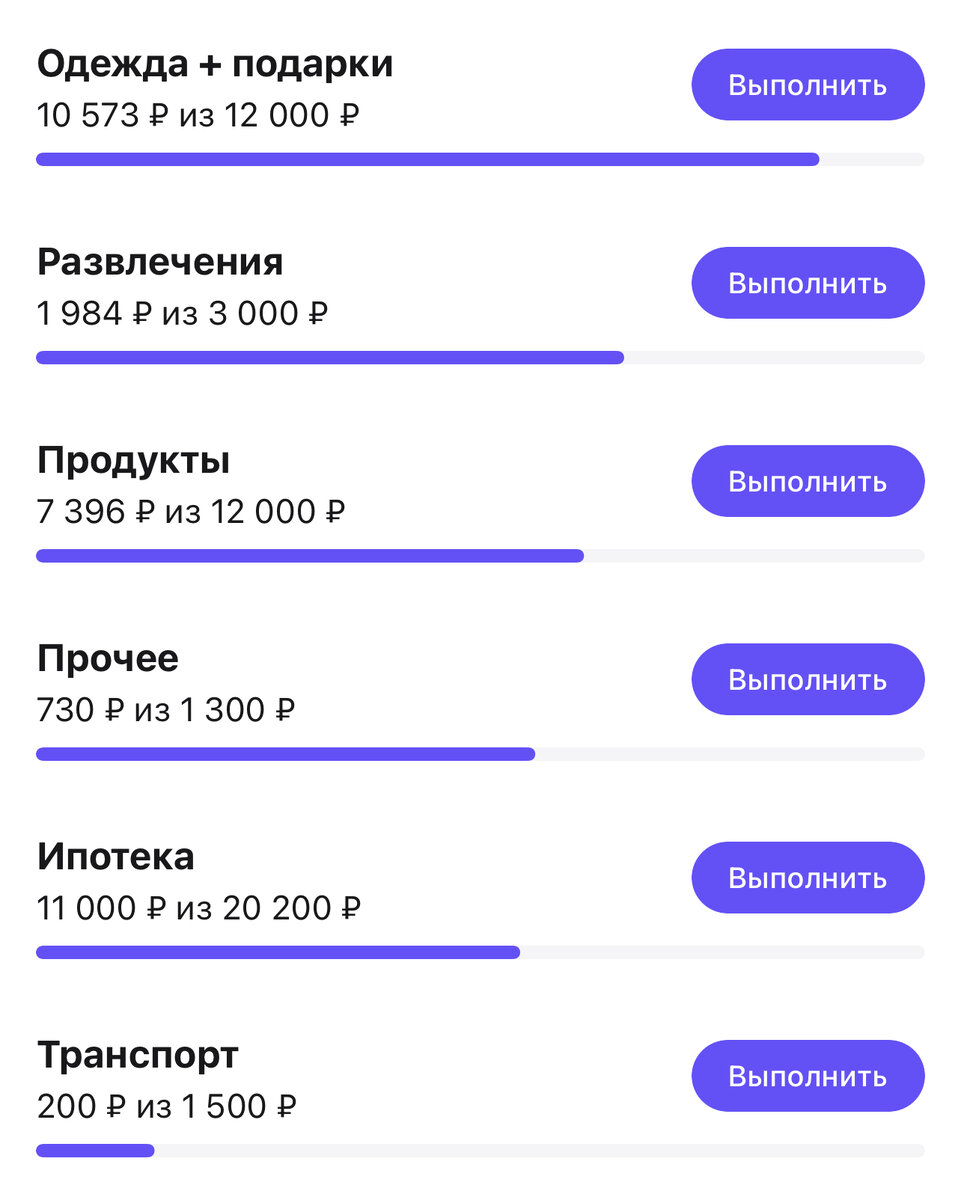Select the Транспорт category title

point(137,1054)
